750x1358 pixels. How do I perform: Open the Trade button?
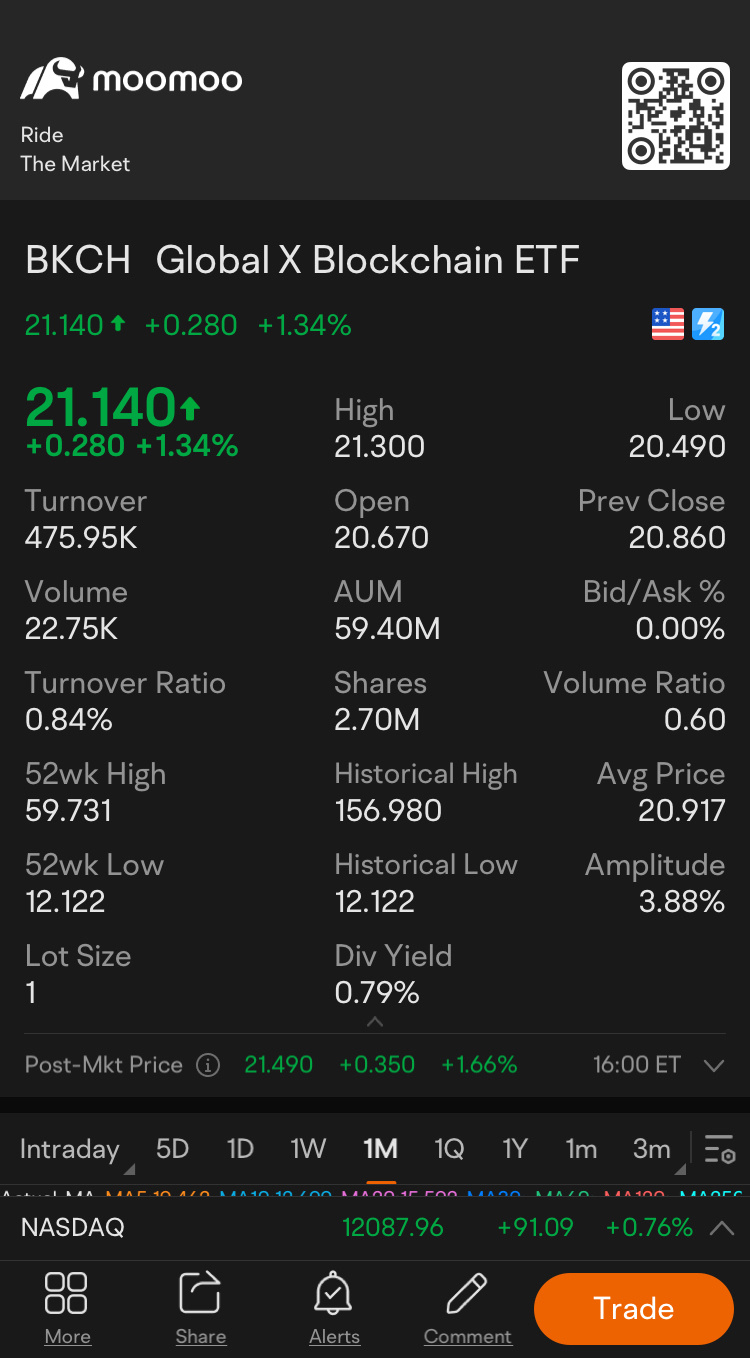(634, 1308)
